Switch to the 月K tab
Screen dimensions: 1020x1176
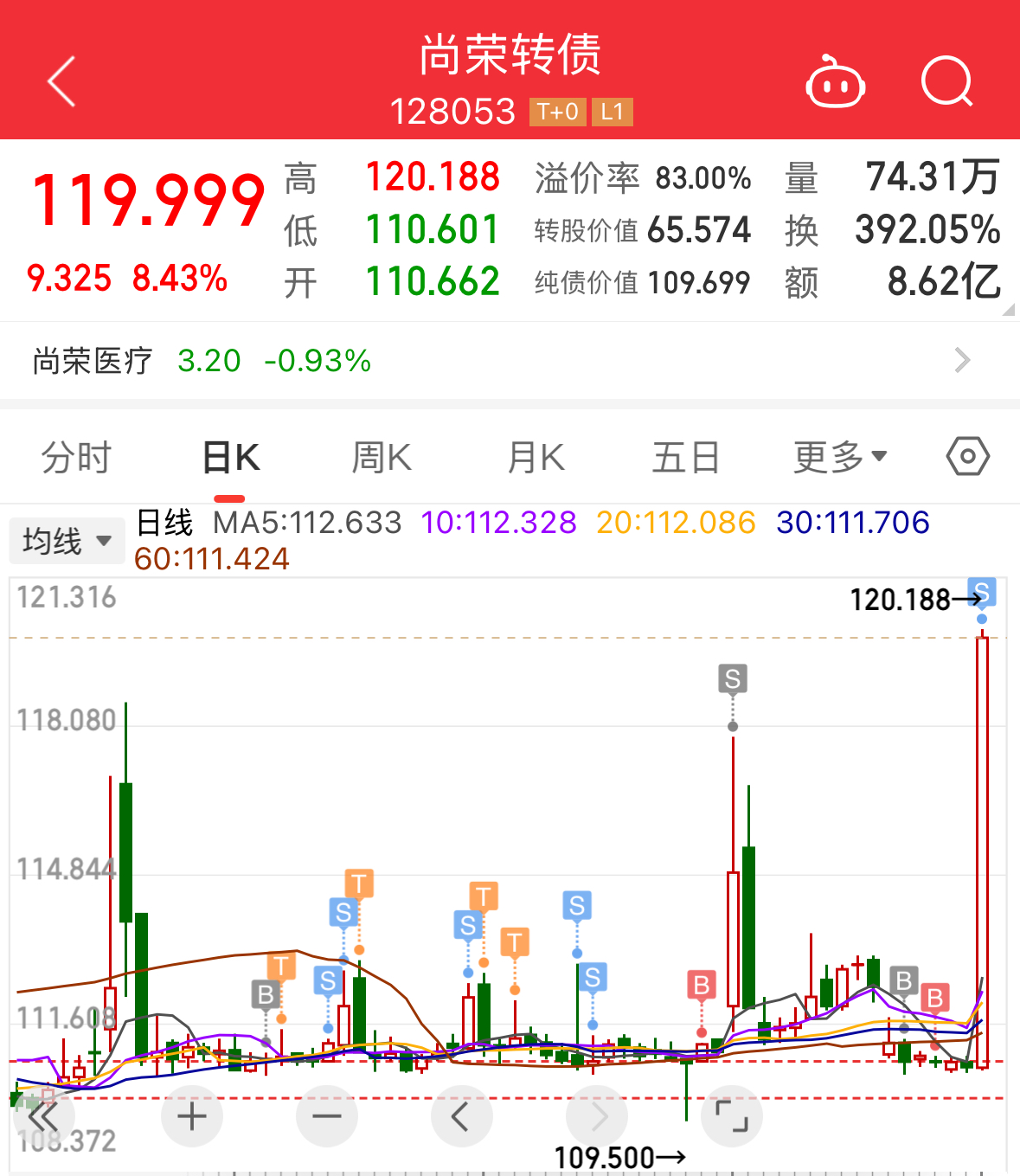coord(536,457)
